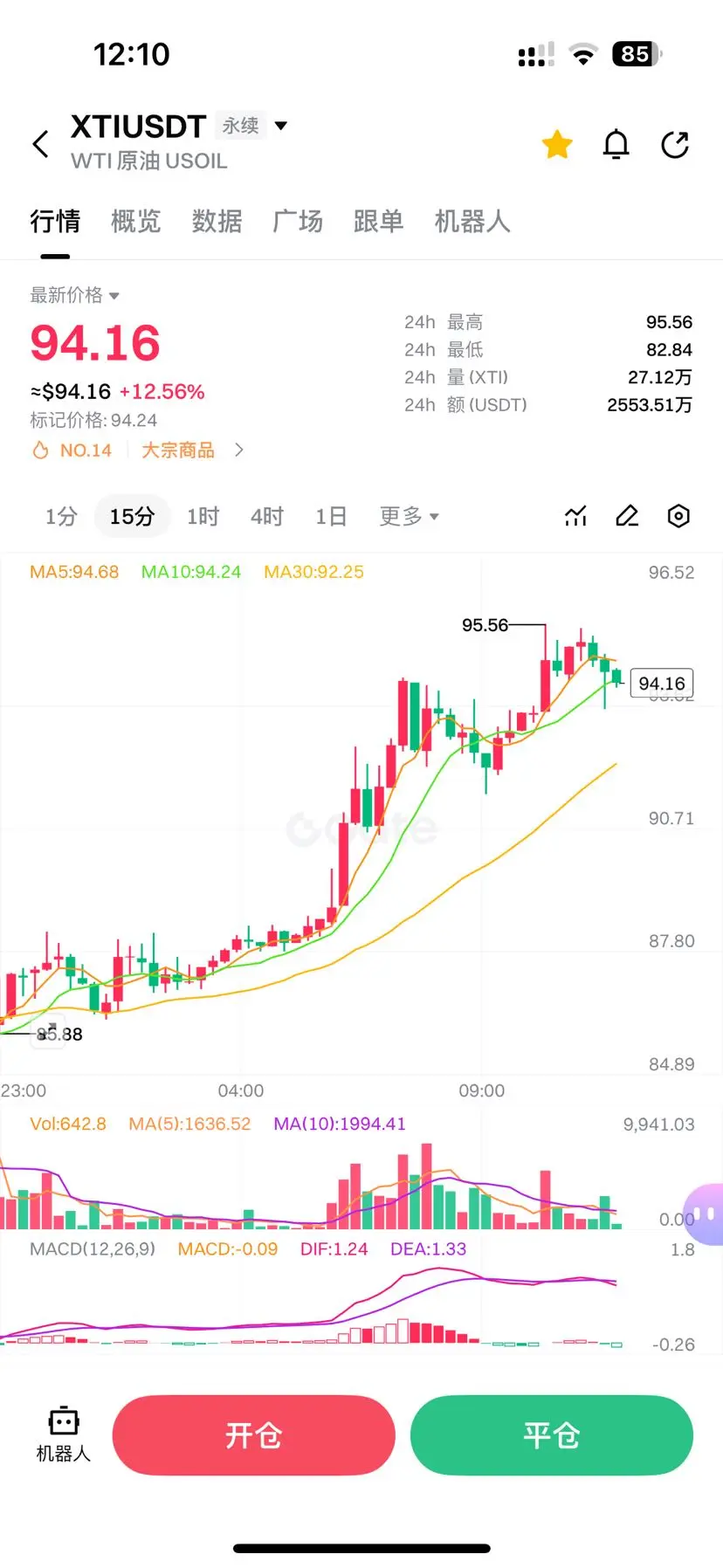This screenshot has height=1568, width=723.
Task: Select the drawing tool pencil icon
Action: pos(626,516)
